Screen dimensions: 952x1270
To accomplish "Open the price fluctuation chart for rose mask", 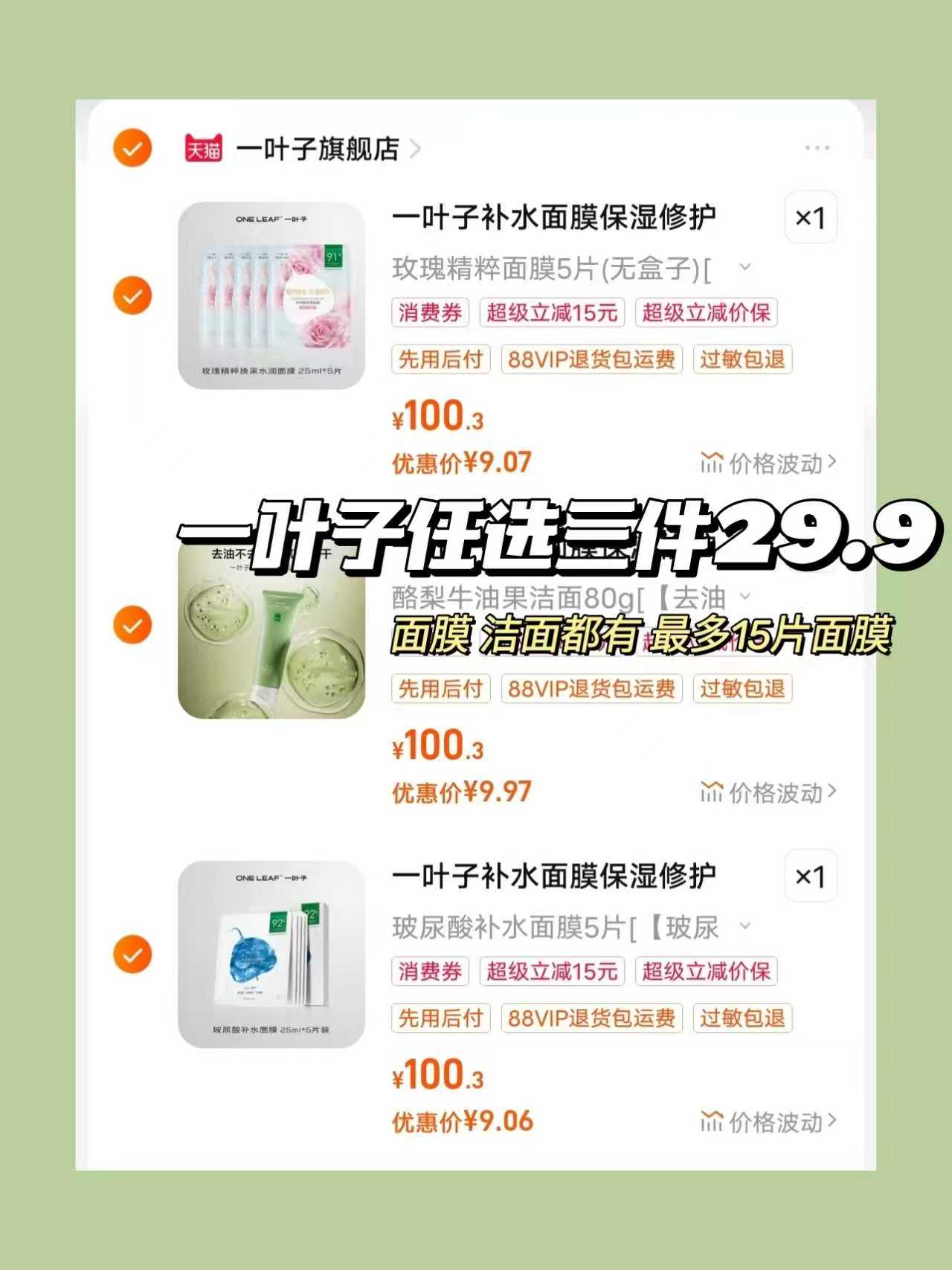I will click(766, 461).
